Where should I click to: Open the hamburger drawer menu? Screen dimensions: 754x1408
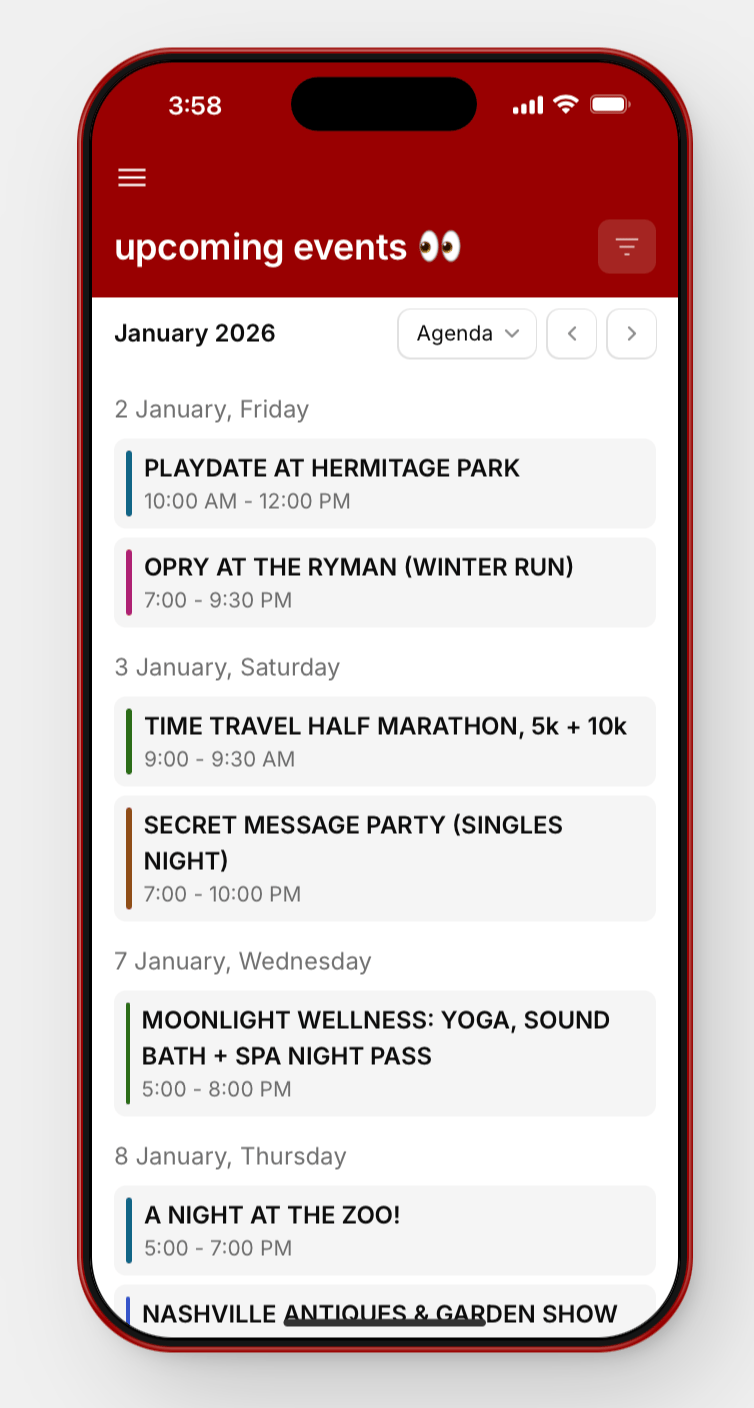click(x=132, y=178)
